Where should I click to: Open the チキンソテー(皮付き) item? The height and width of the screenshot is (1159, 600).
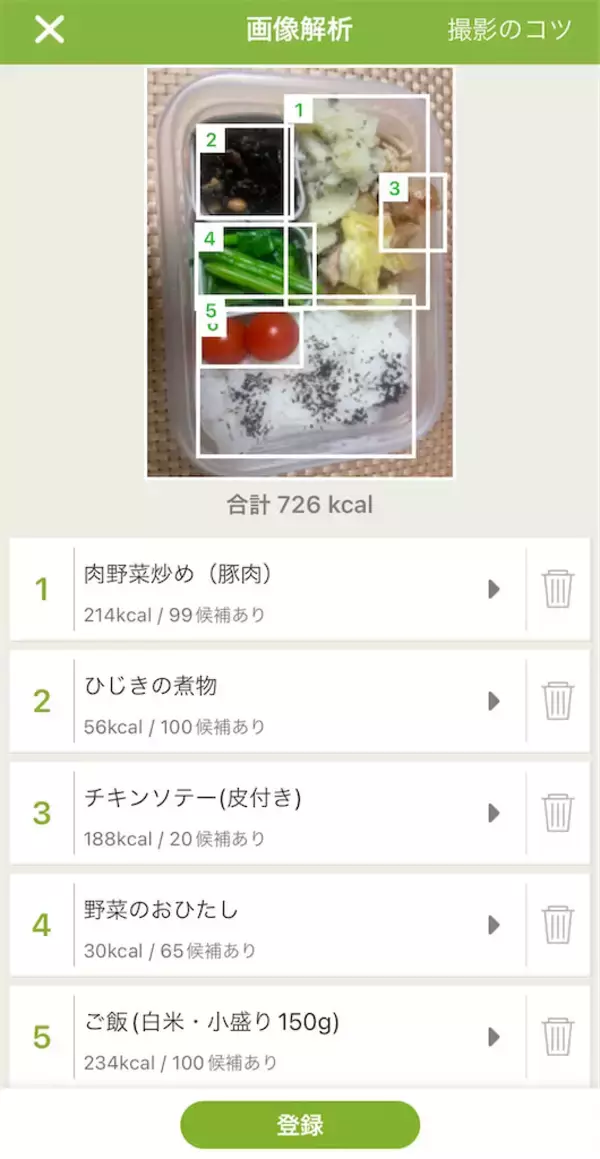pyautogui.click(x=290, y=813)
